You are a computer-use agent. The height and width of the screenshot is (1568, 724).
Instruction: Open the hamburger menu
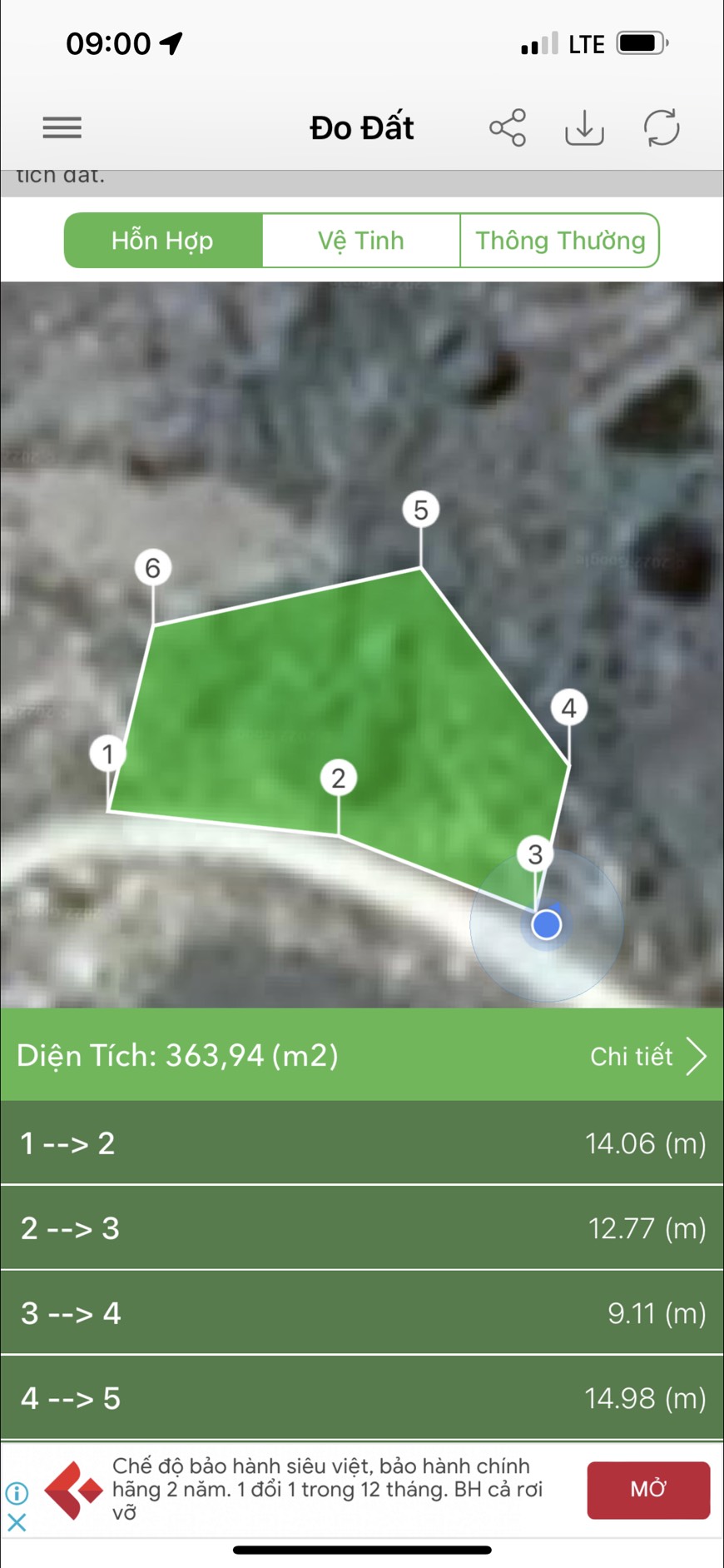(62, 127)
